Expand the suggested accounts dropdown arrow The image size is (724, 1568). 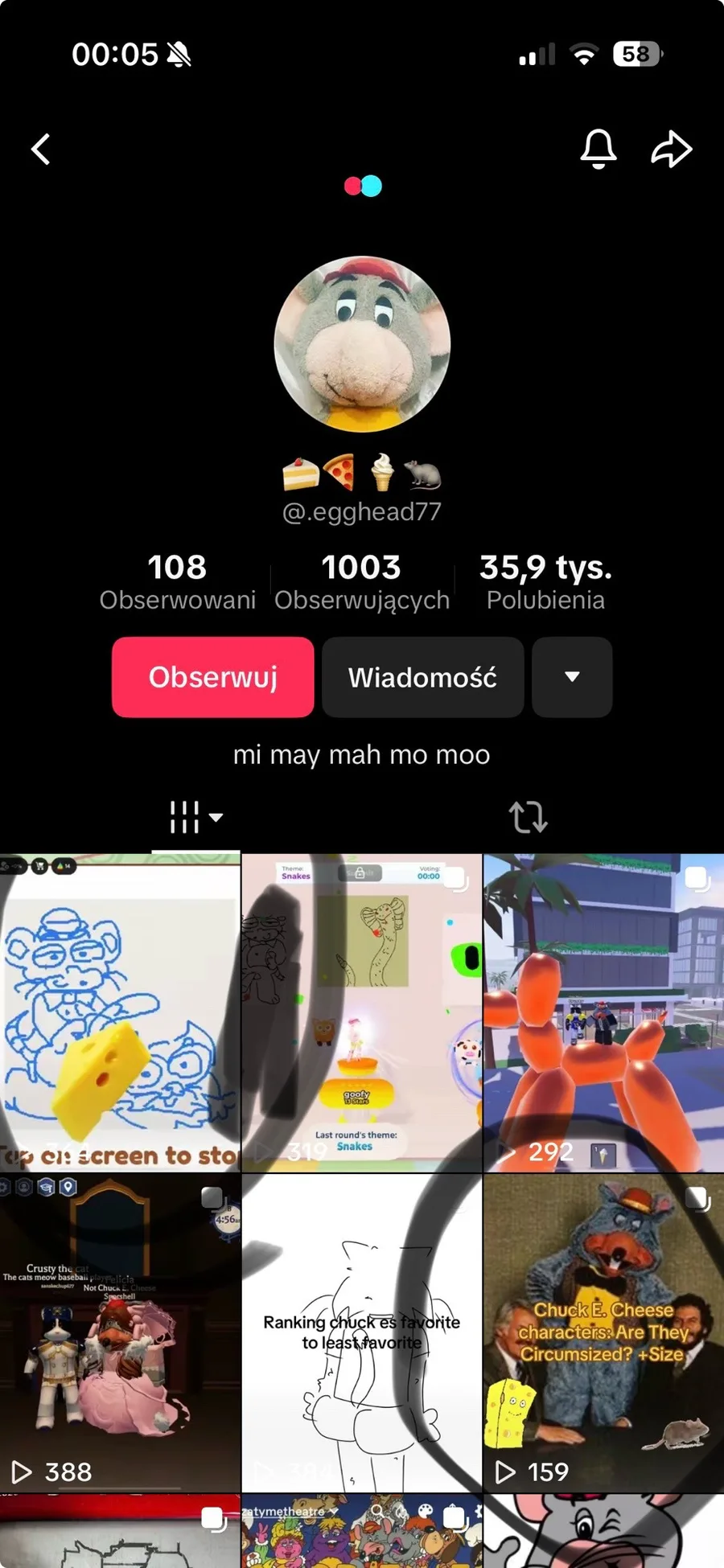[x=572, y=677]
